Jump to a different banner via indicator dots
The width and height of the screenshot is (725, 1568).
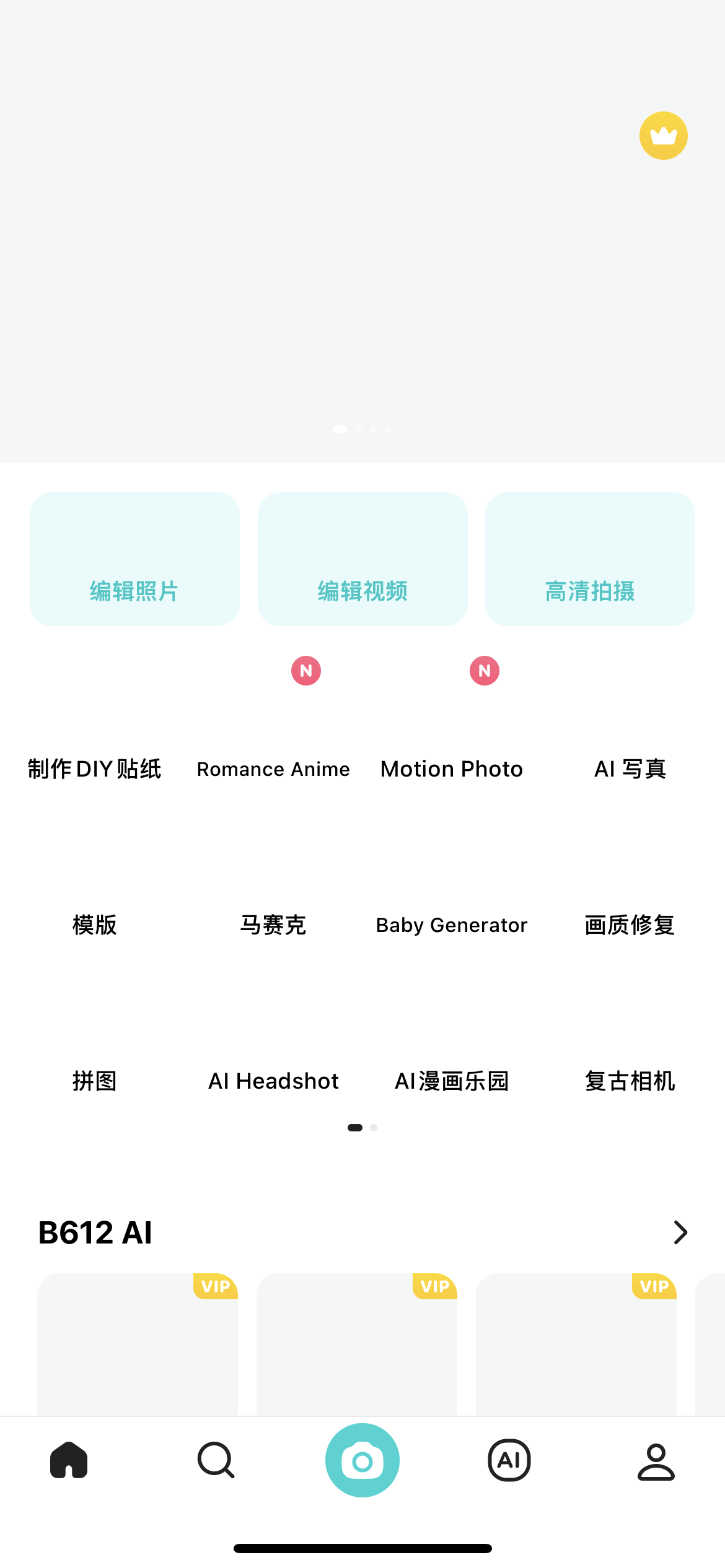[x=373, y=428]
